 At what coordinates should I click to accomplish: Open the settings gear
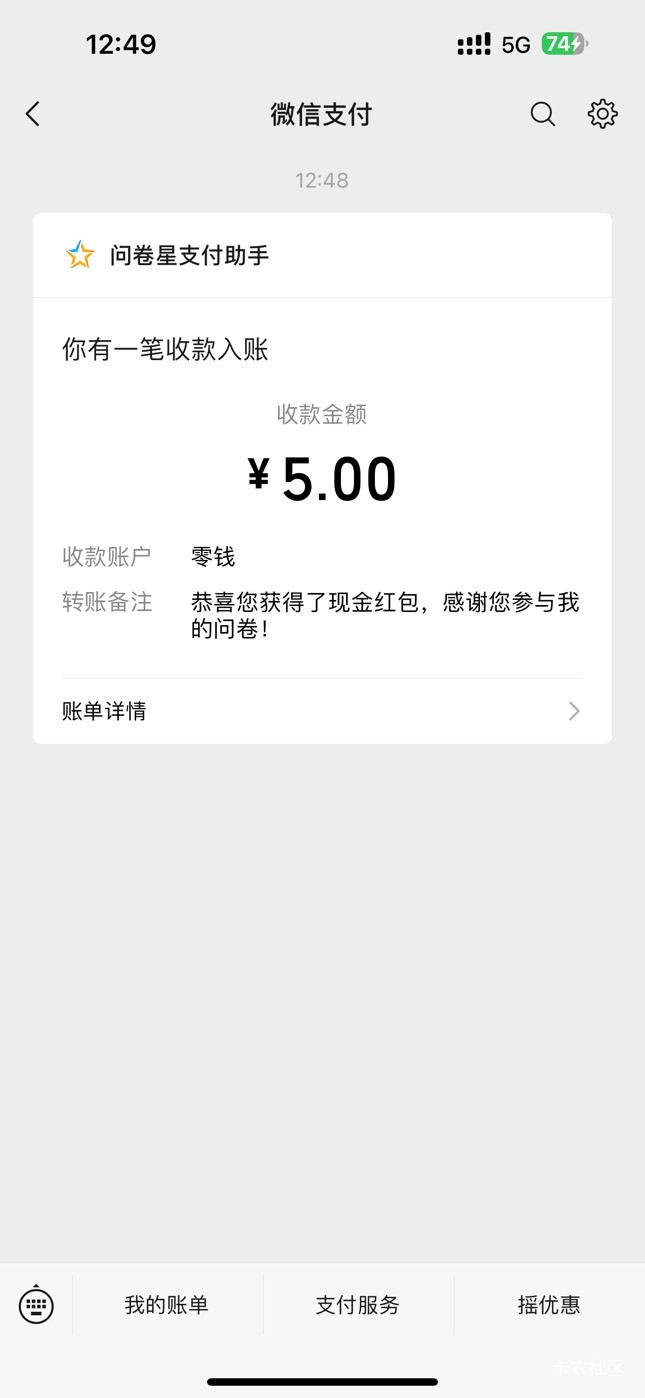(x=602, y=114)
